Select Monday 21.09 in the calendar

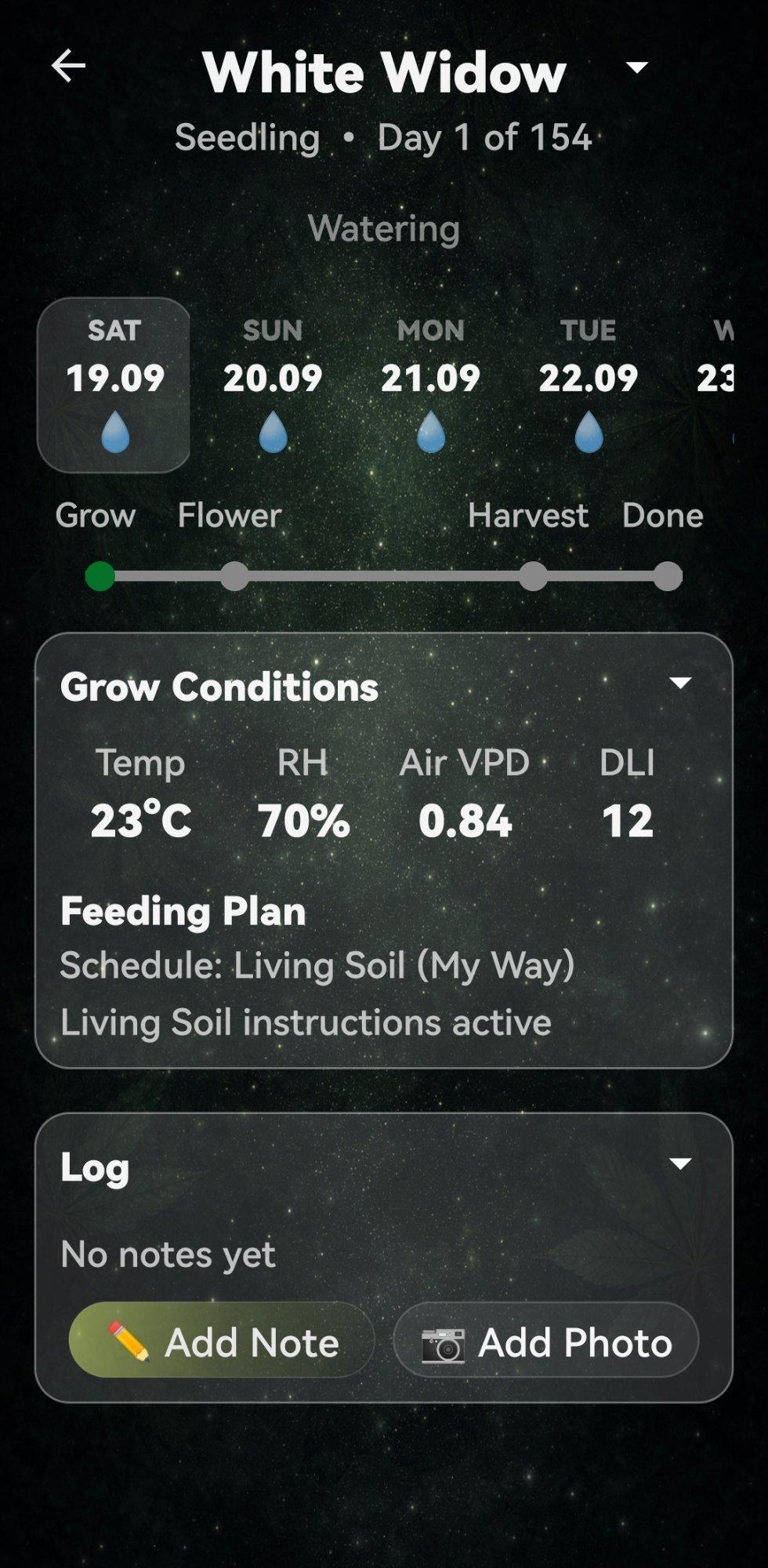point(430,385)
